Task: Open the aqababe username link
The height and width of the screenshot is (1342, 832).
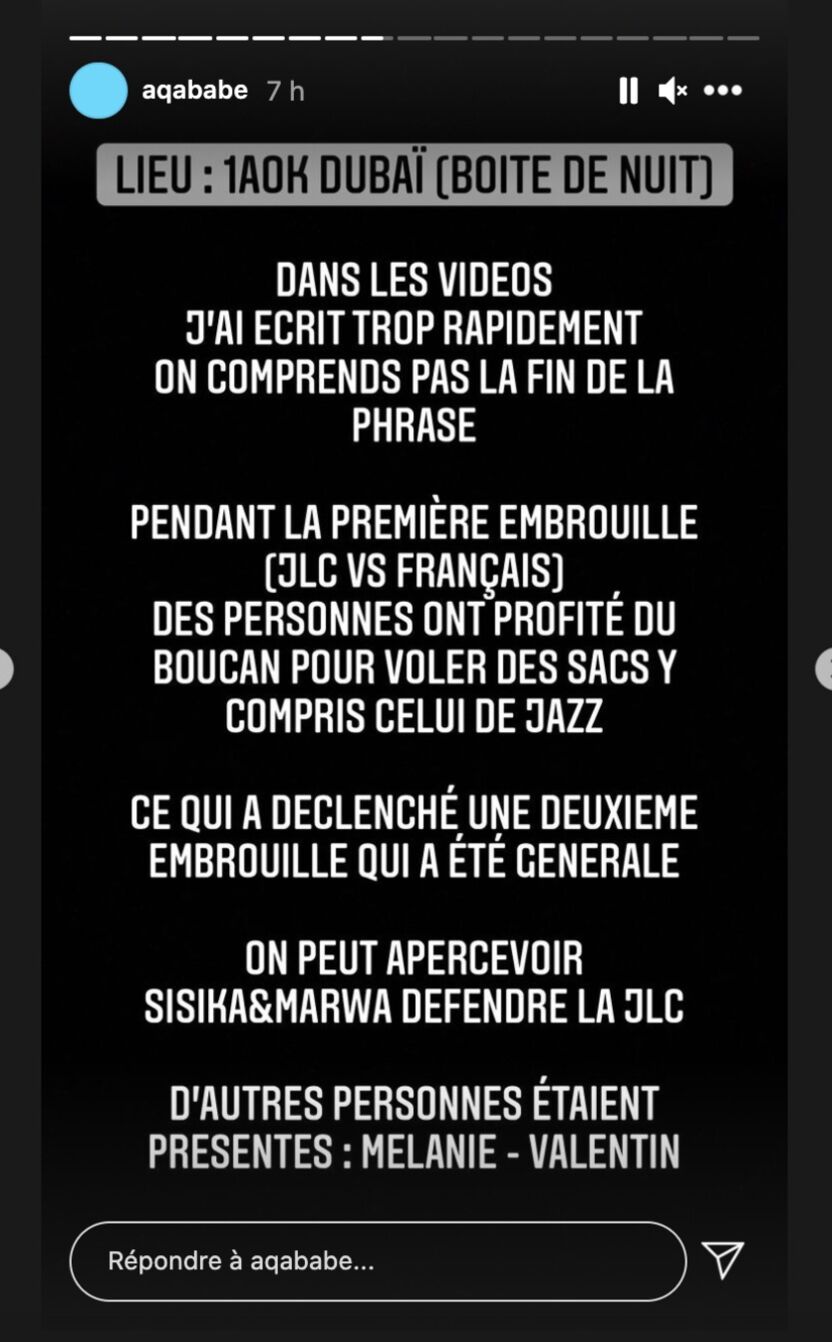Action: [x=194, y=91]
